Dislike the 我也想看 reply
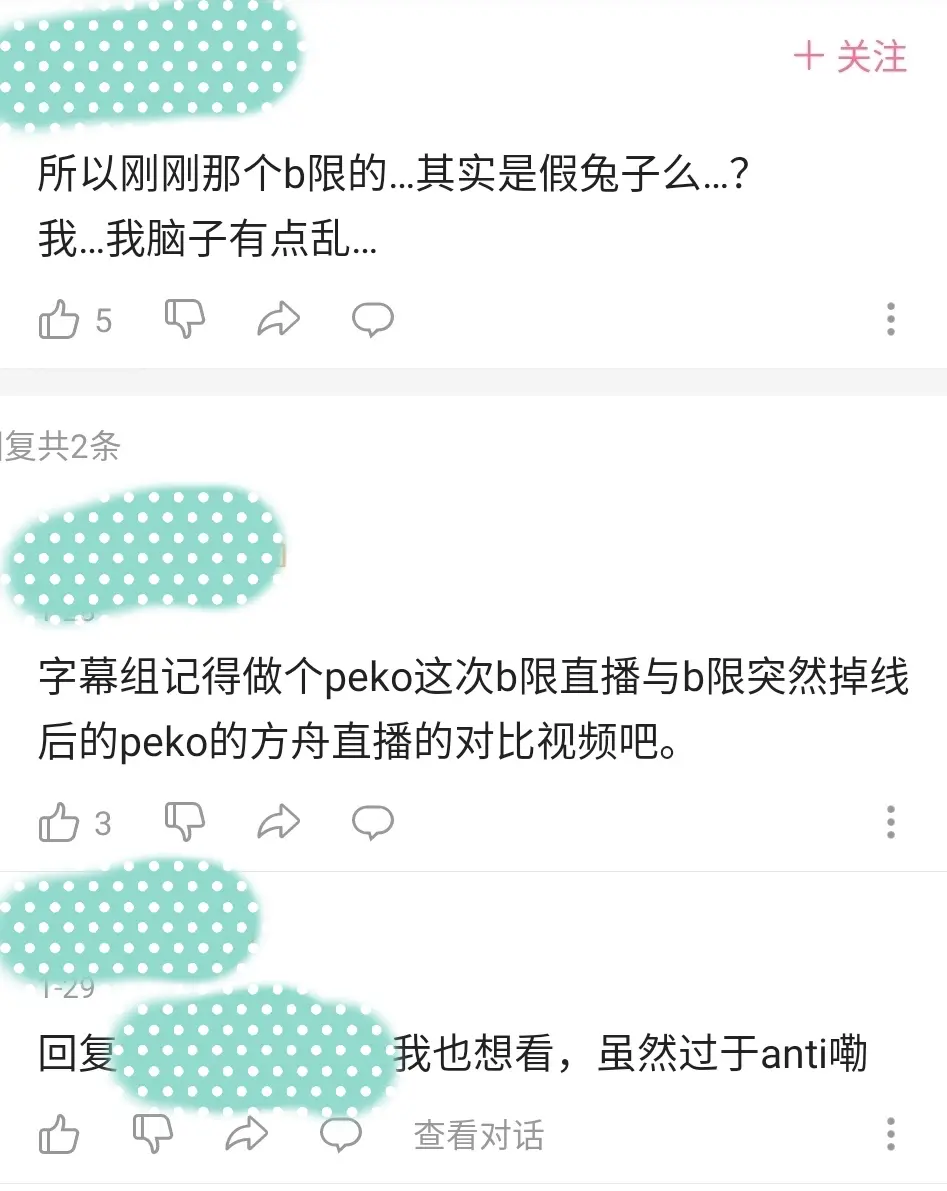 click(x=153, y=1134)
